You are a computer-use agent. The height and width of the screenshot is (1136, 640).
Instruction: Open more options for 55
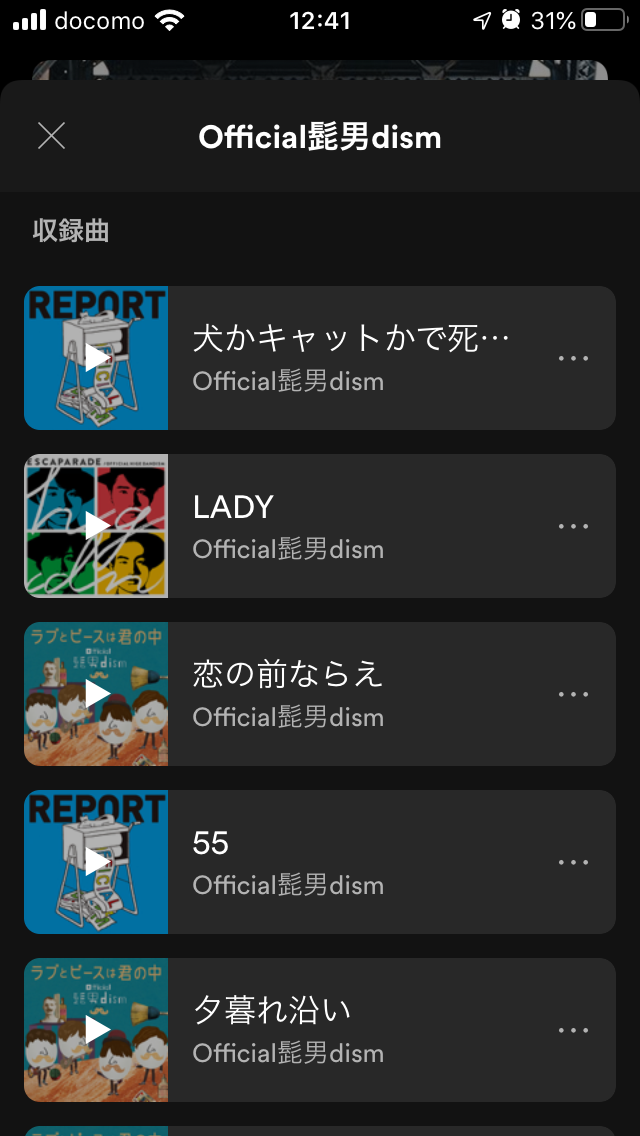[x=573, y=862]
